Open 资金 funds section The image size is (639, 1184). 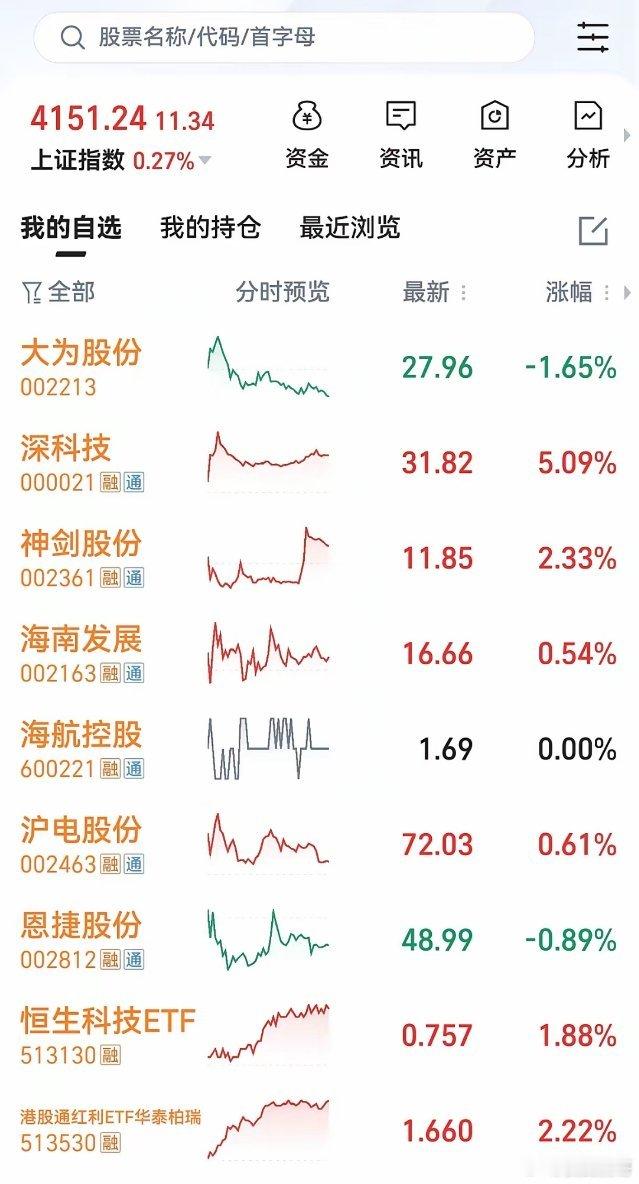tap(306, 135)
